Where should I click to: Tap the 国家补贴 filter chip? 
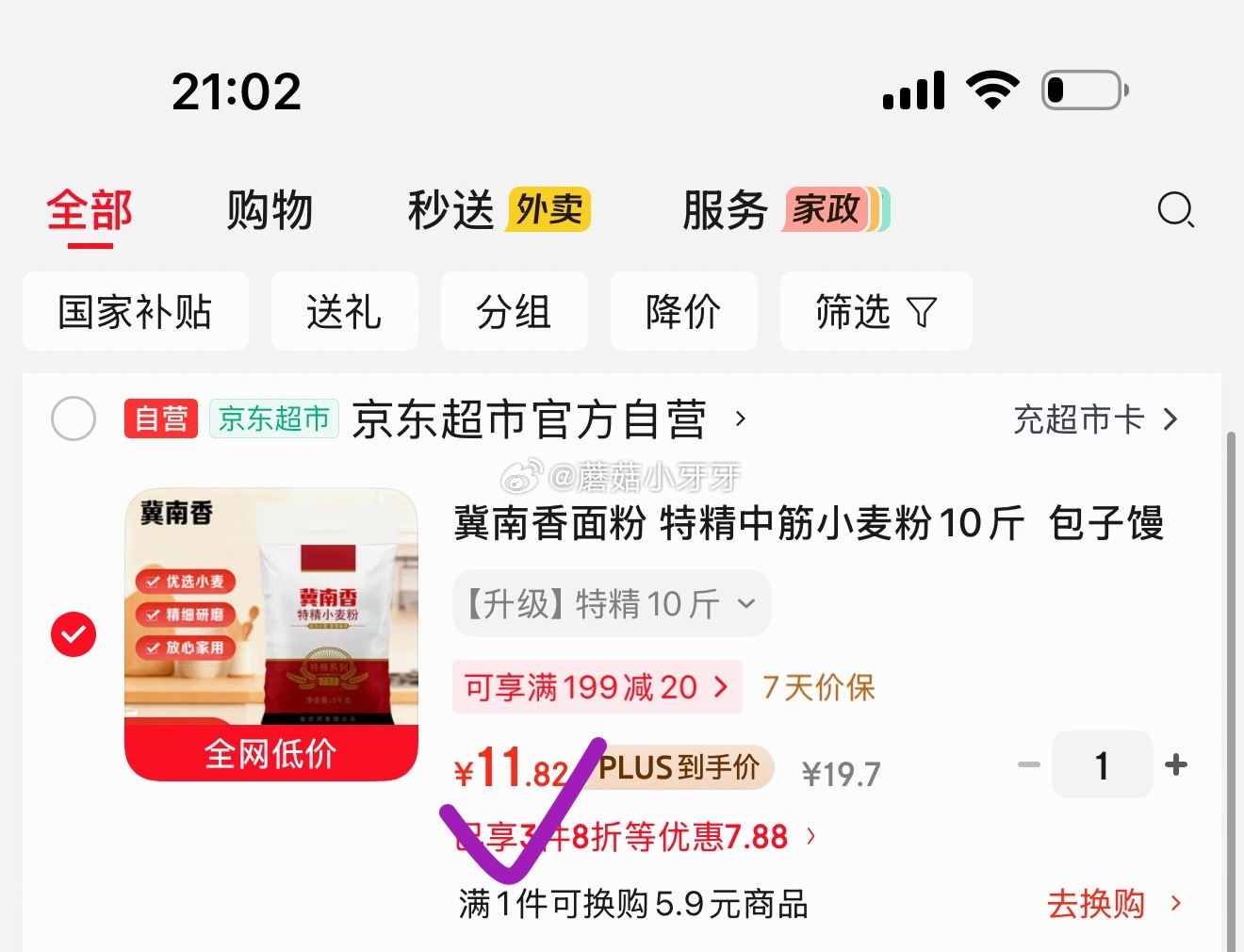tap(136, 311)
